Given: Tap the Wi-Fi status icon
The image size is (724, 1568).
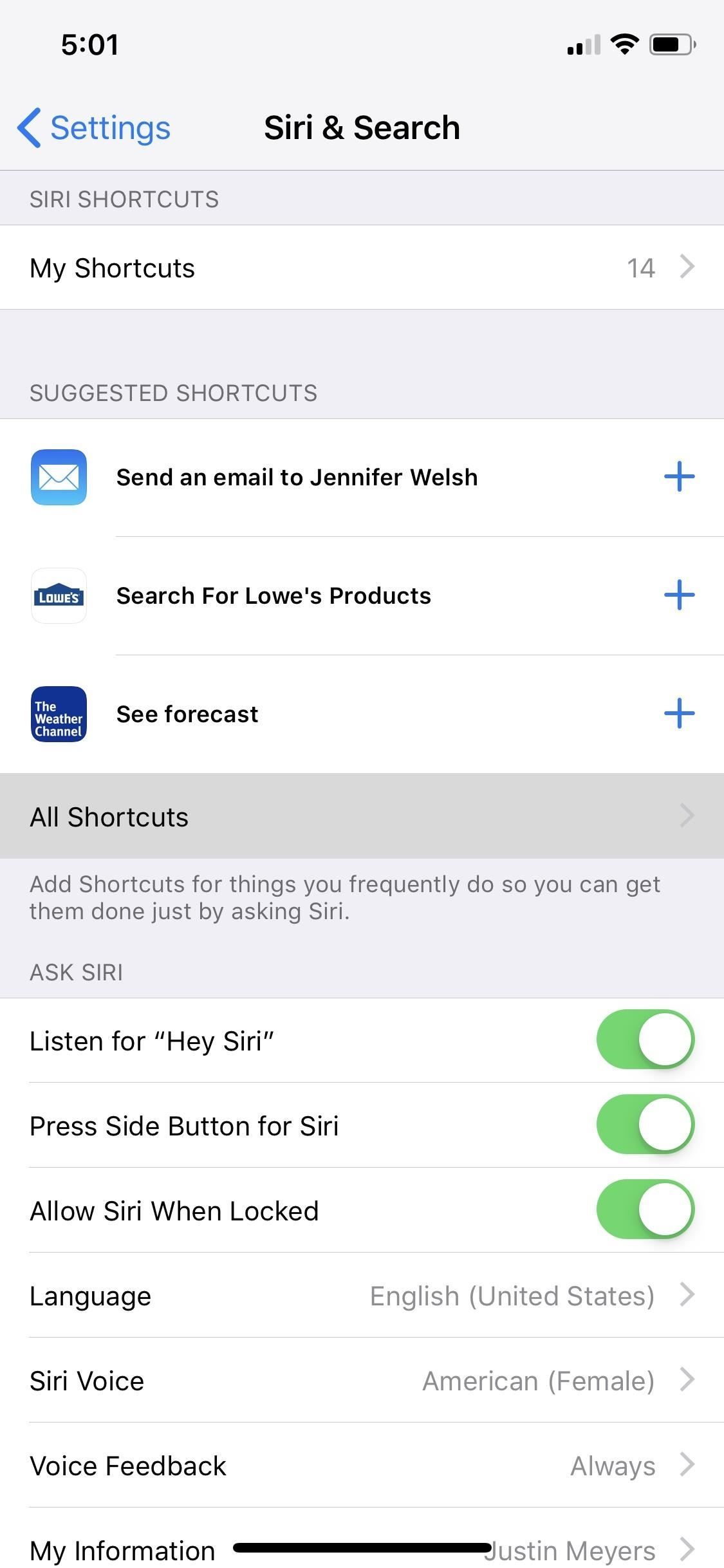Looking at the screenshot, I should pyautogui.click(x=622, y=43).
